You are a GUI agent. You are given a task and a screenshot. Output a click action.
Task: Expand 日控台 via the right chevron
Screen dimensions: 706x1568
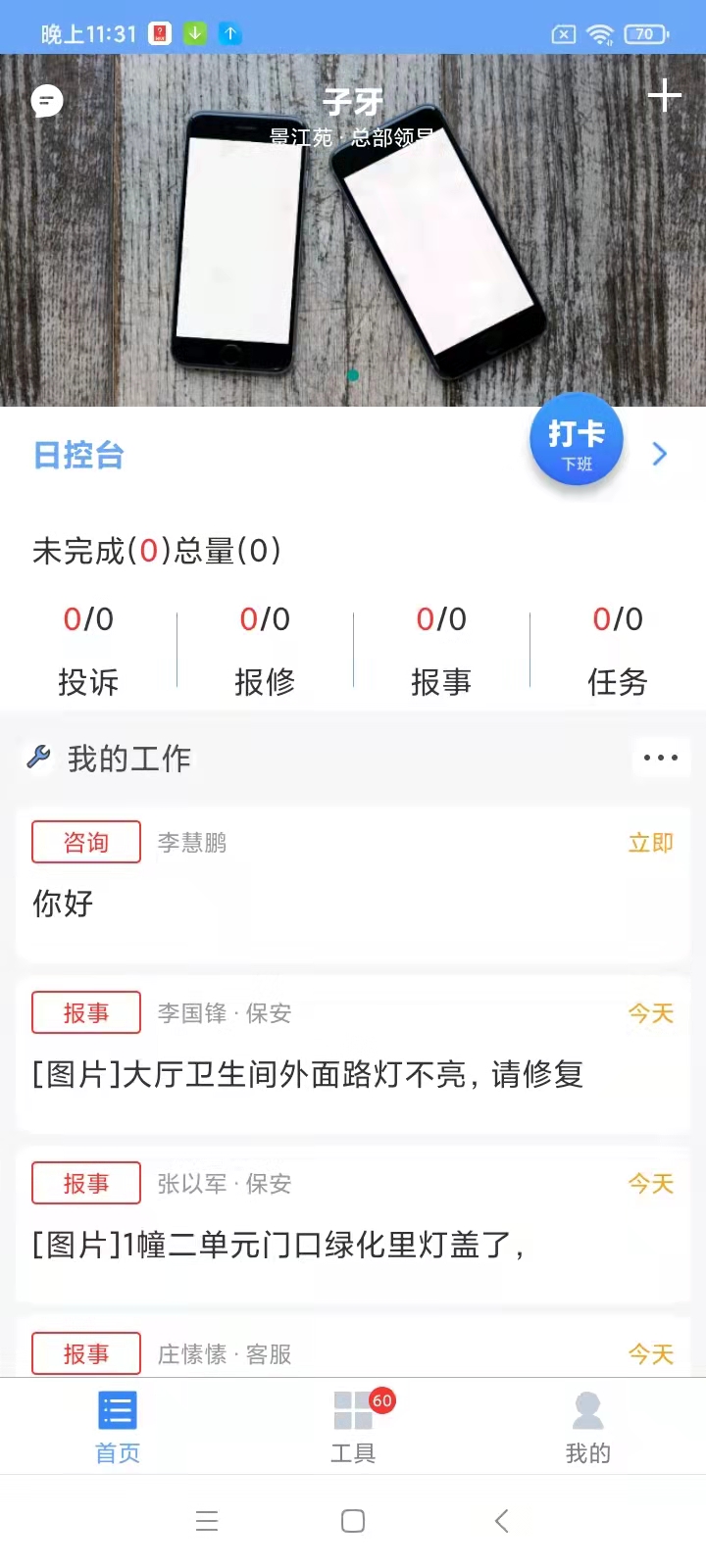click(659, 455)
